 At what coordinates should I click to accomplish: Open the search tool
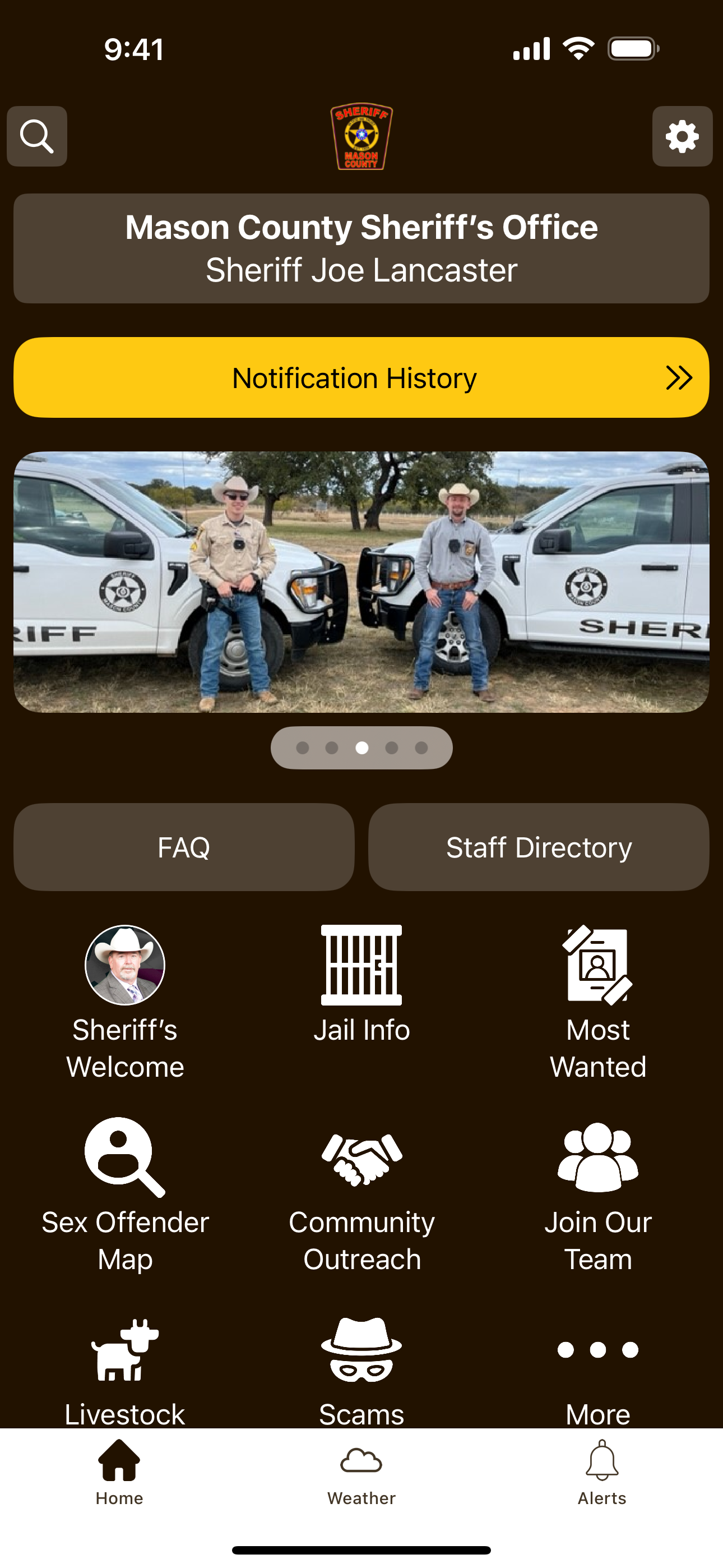click(x=36, y=136)
